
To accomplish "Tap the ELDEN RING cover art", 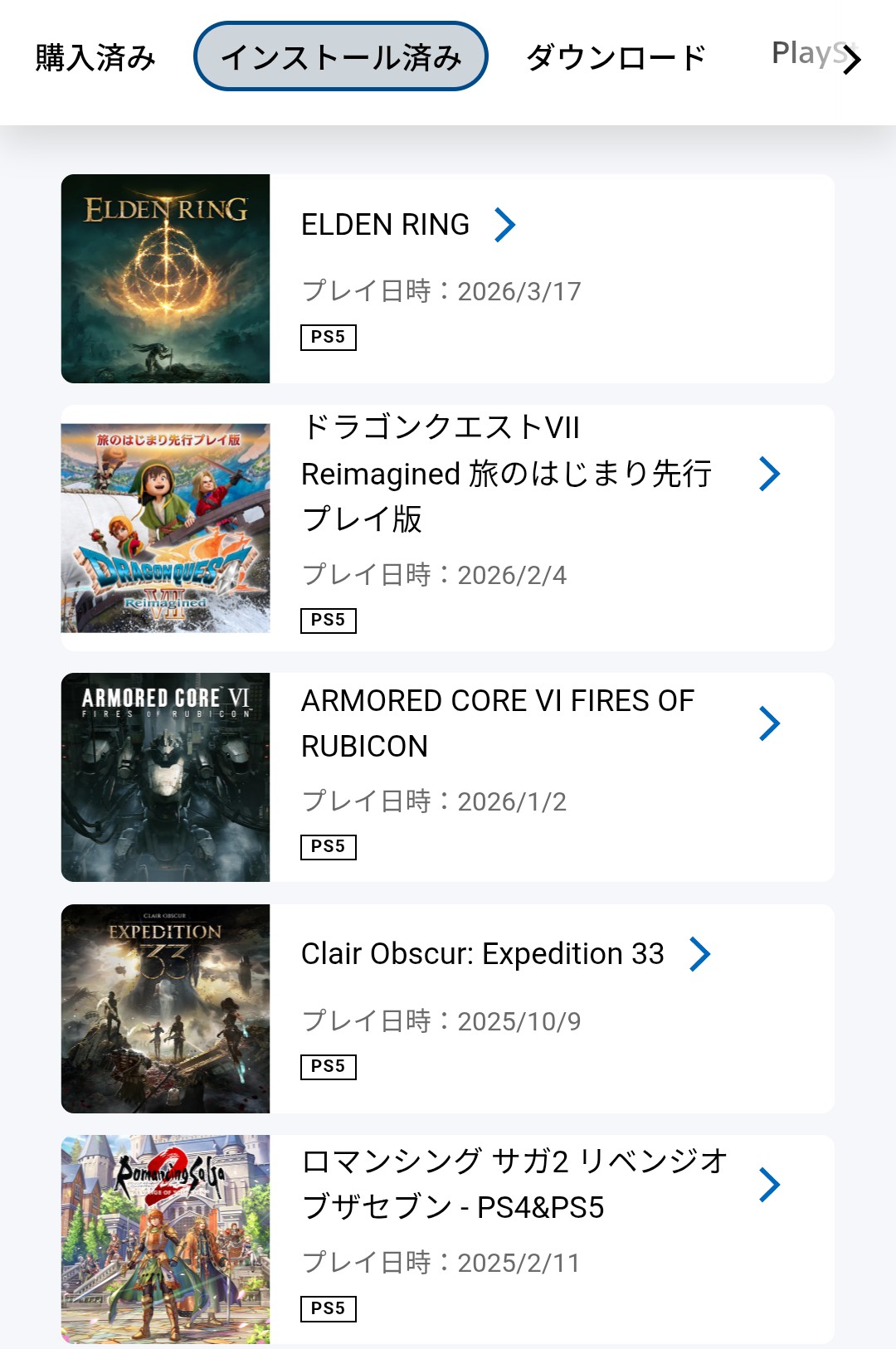I will [x=166, y=279].
